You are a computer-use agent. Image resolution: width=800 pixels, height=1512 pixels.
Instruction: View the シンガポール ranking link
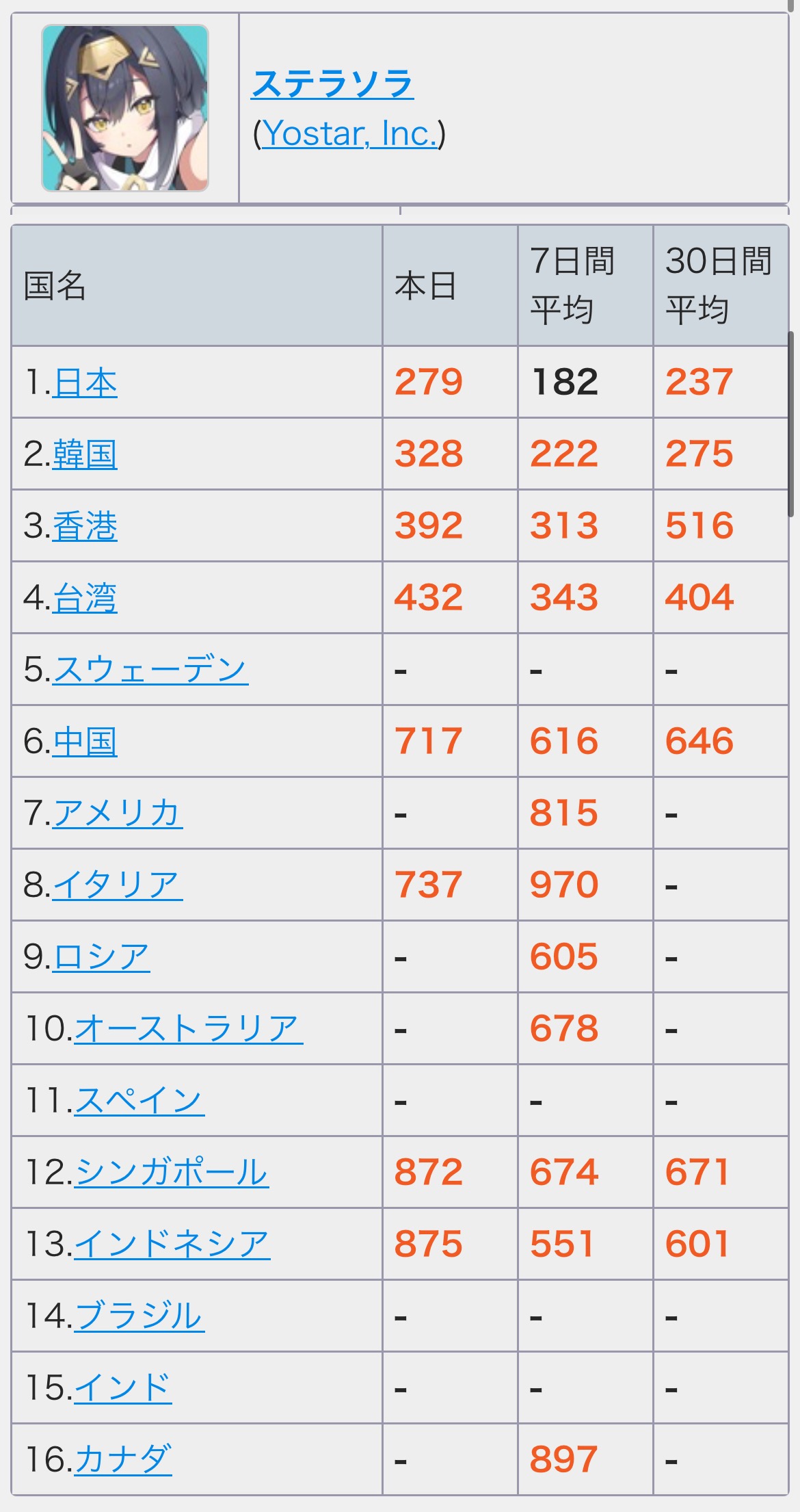point(171,1172)
